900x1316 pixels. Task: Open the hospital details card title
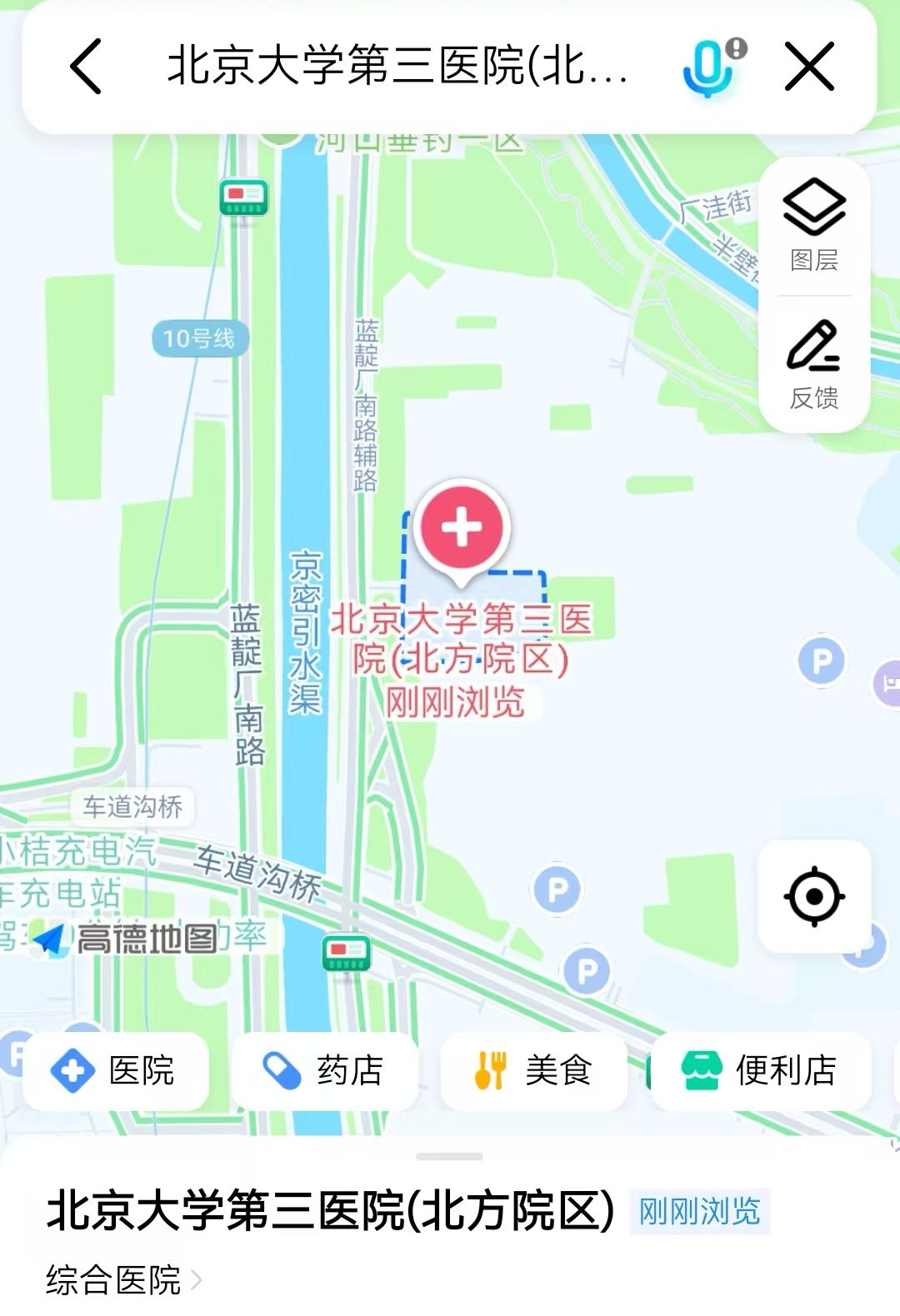pyautogui.click(x=330, y=1210)
